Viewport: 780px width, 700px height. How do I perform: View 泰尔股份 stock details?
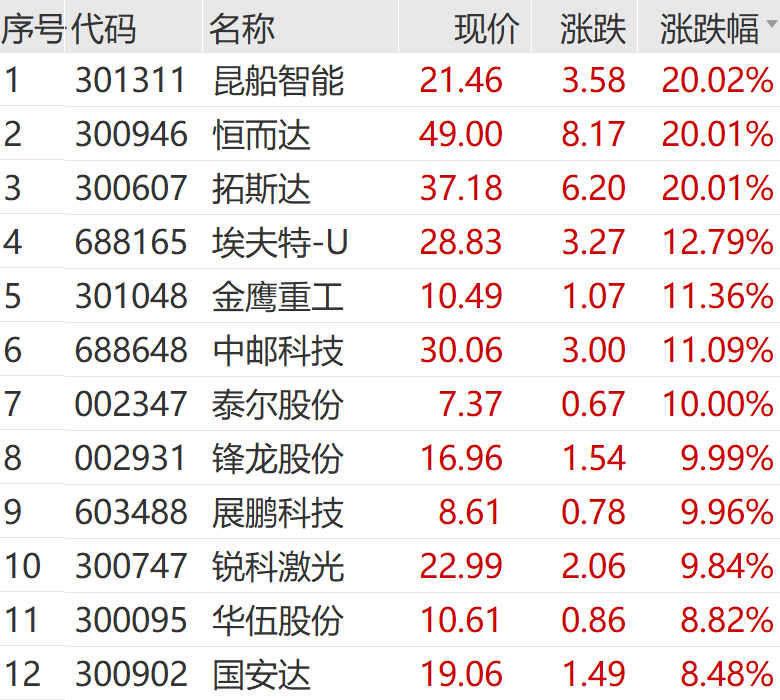click(x=278, y=404)
